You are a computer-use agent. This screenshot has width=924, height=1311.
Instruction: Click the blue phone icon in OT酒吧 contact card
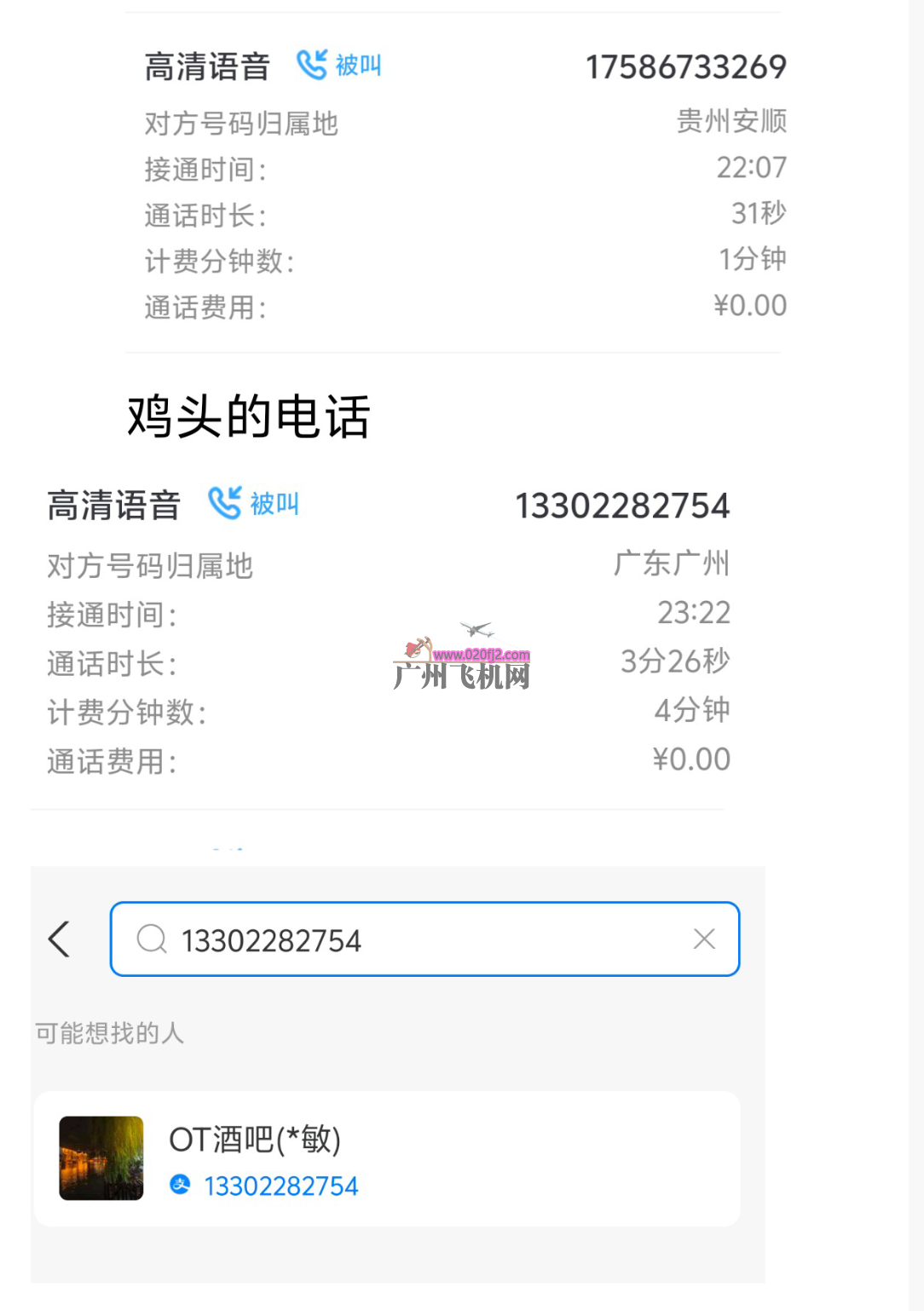(182, 1185)
